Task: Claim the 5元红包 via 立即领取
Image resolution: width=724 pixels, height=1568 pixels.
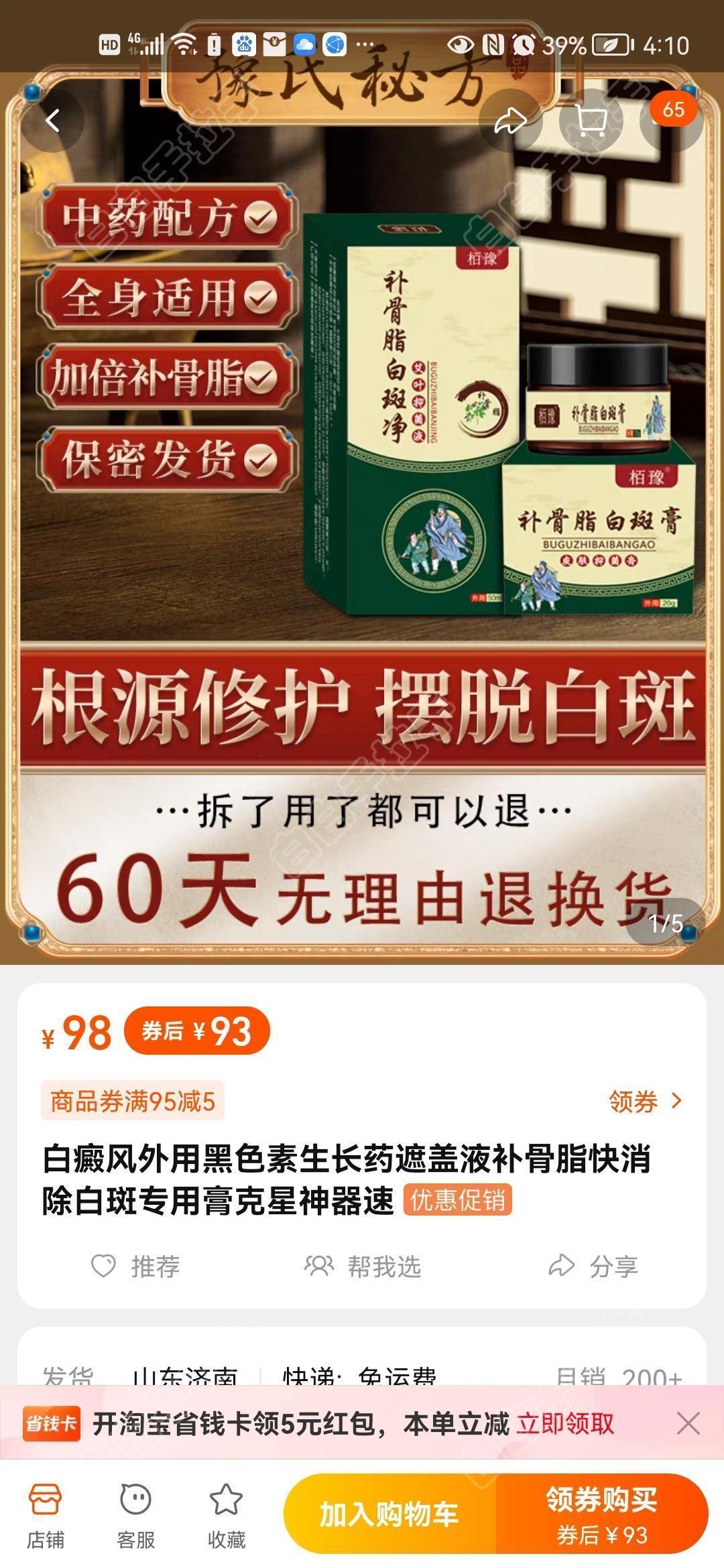Action: pos(565,1423)
